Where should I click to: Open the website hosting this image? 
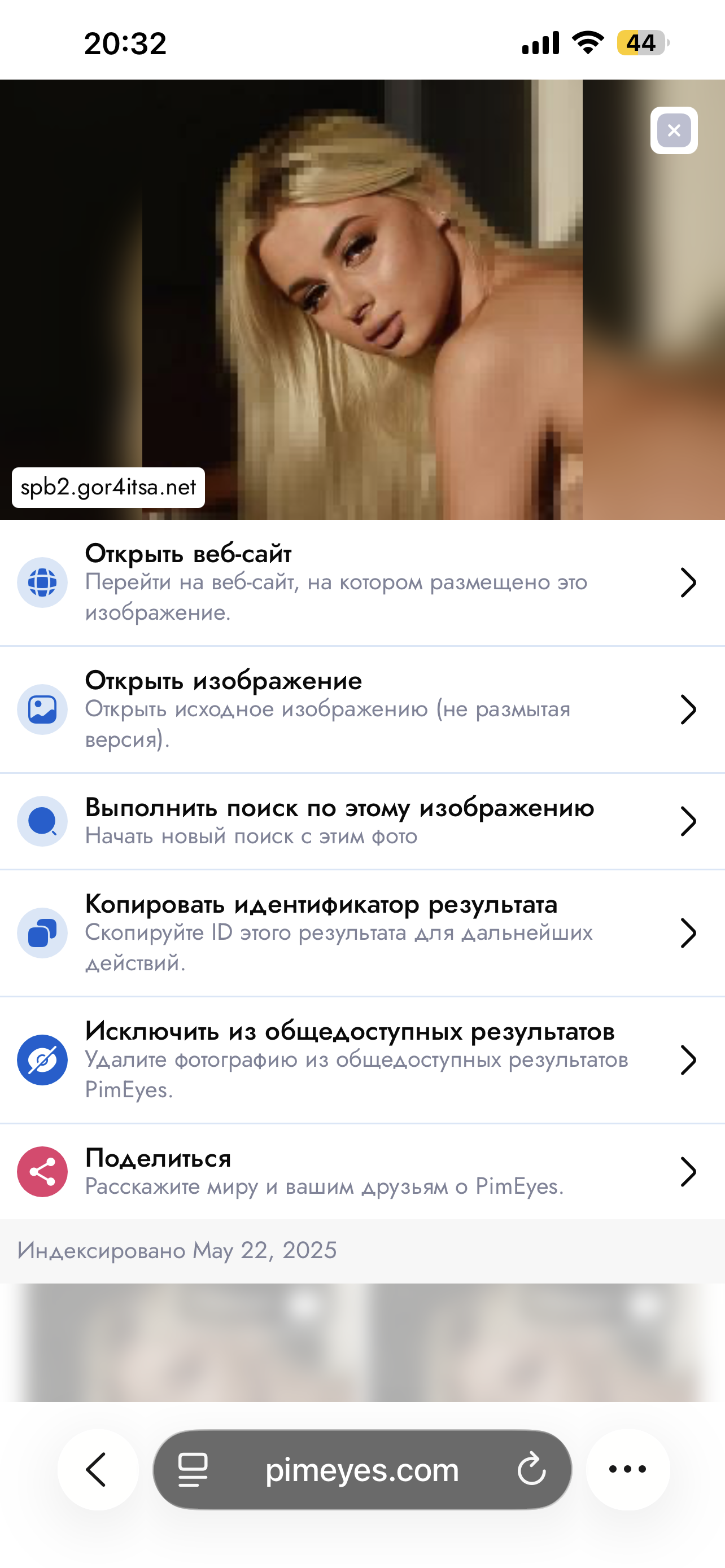[362, 582]
